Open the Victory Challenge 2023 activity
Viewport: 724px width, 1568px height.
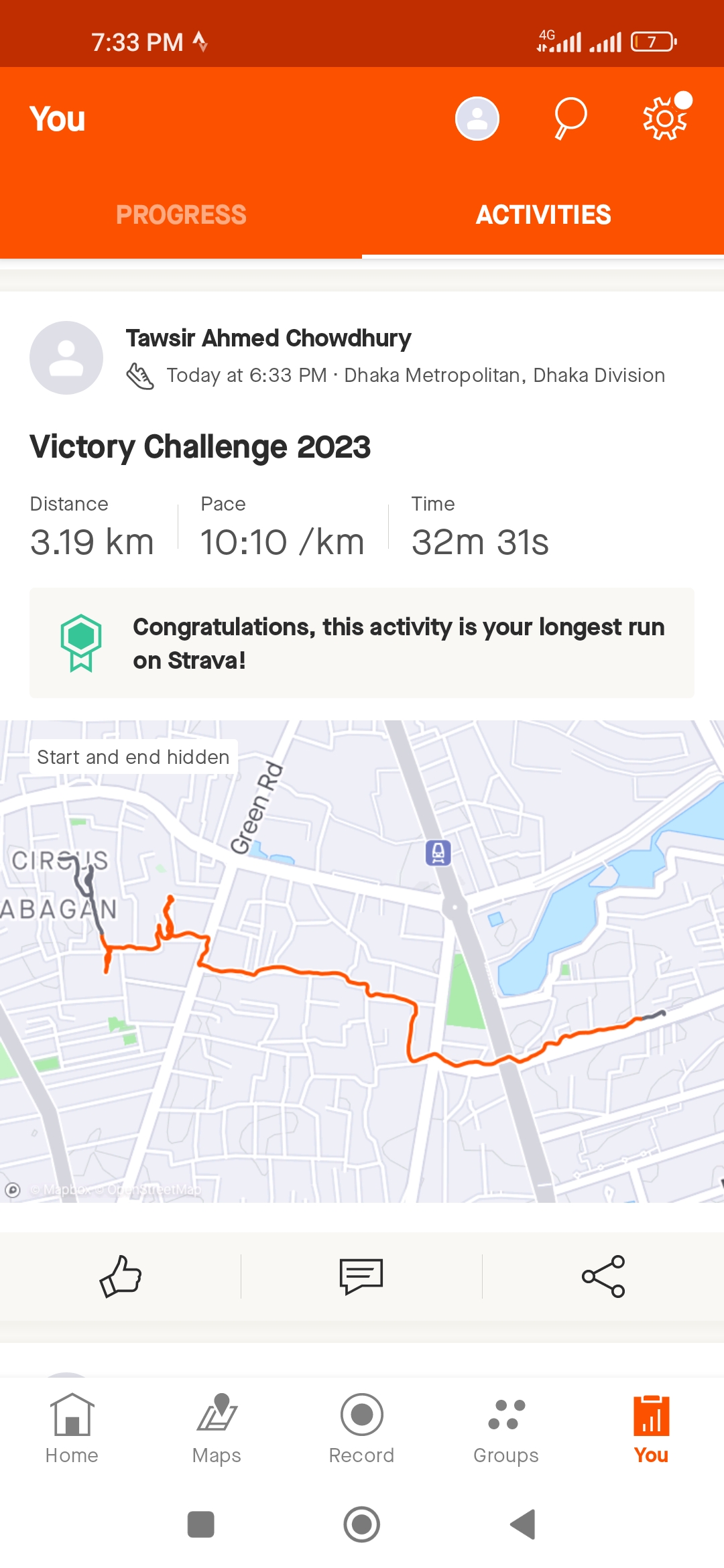pos(200,447)
